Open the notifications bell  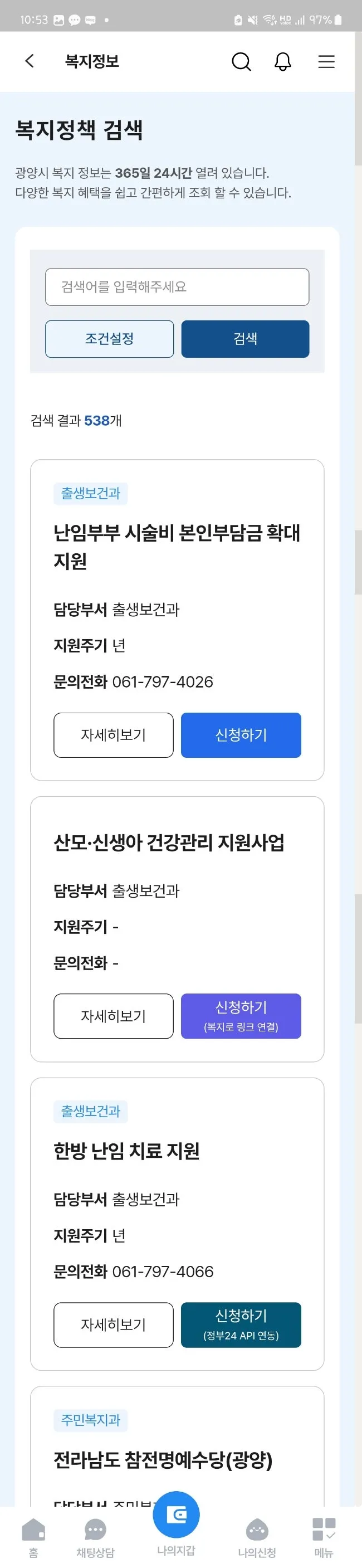point(283,61)
